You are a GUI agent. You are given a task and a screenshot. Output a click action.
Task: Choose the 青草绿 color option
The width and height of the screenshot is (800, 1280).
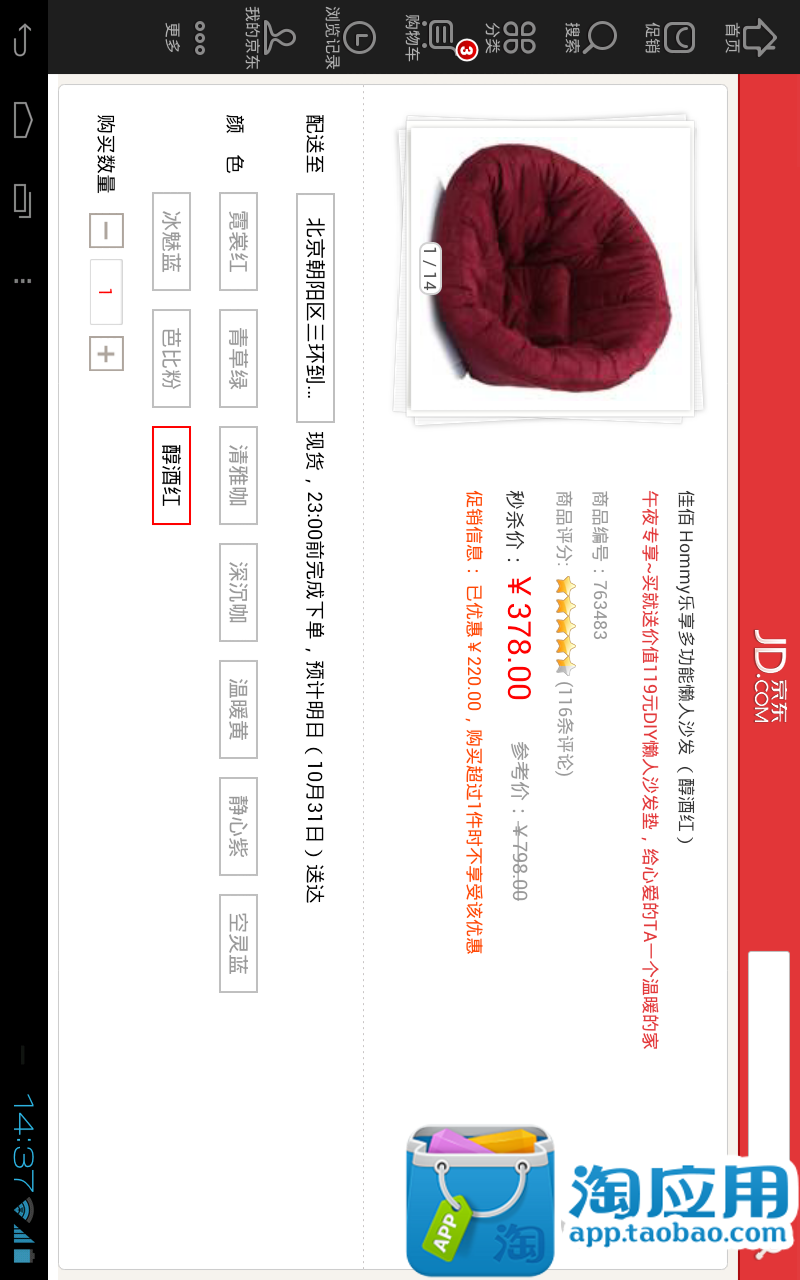238,358
